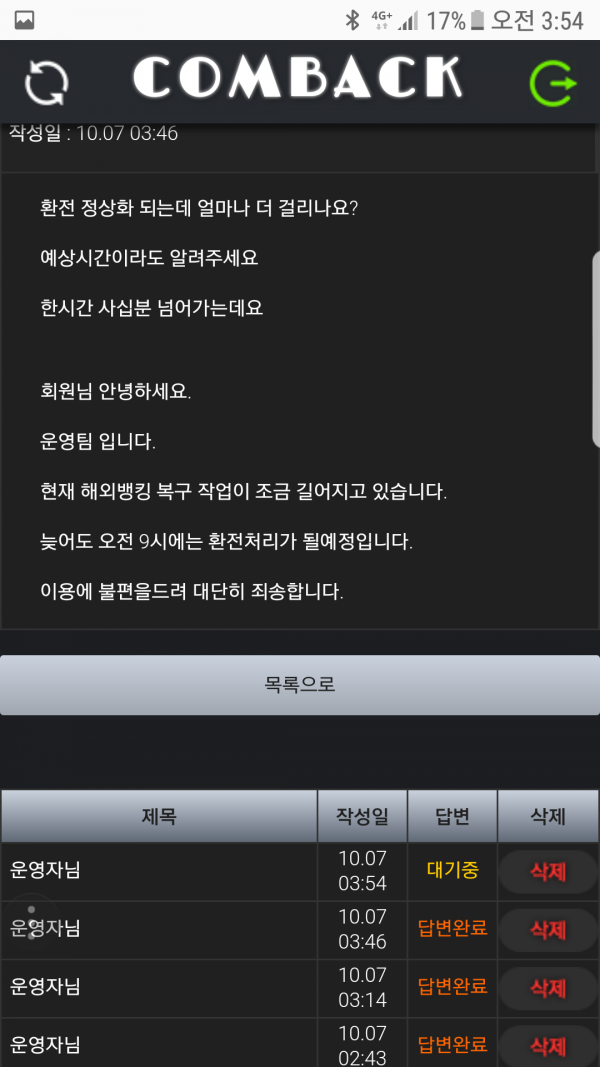This screenshot has height=1067, width=600.
Task: Return to the list with 목록으로 button
Action: tap(300, 685)
